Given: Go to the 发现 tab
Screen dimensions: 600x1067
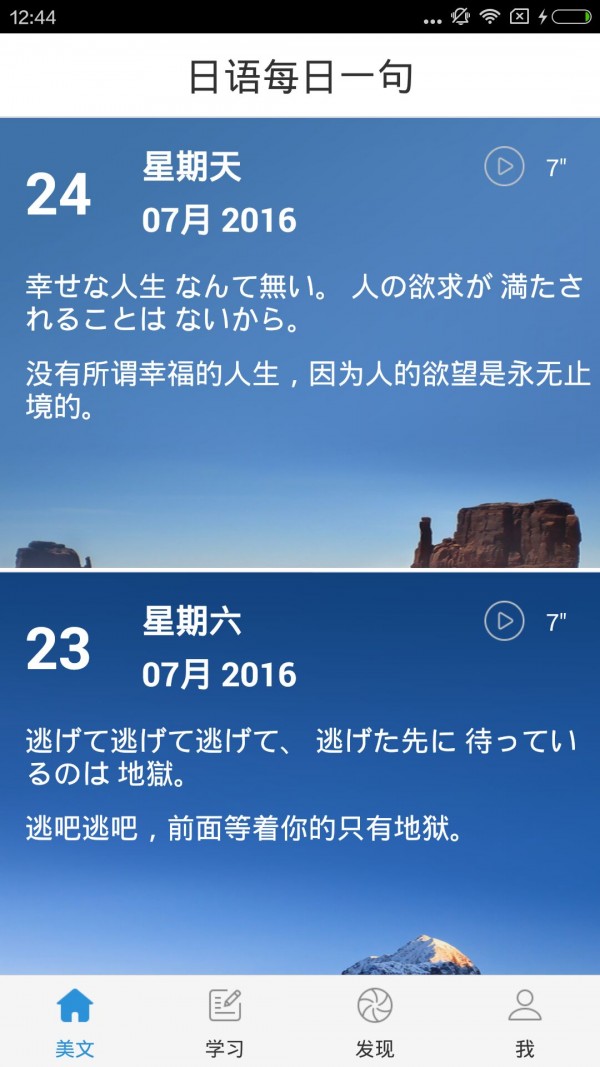Looking at the screenshot, I should pyautogui.click(x=375, y=1021).
